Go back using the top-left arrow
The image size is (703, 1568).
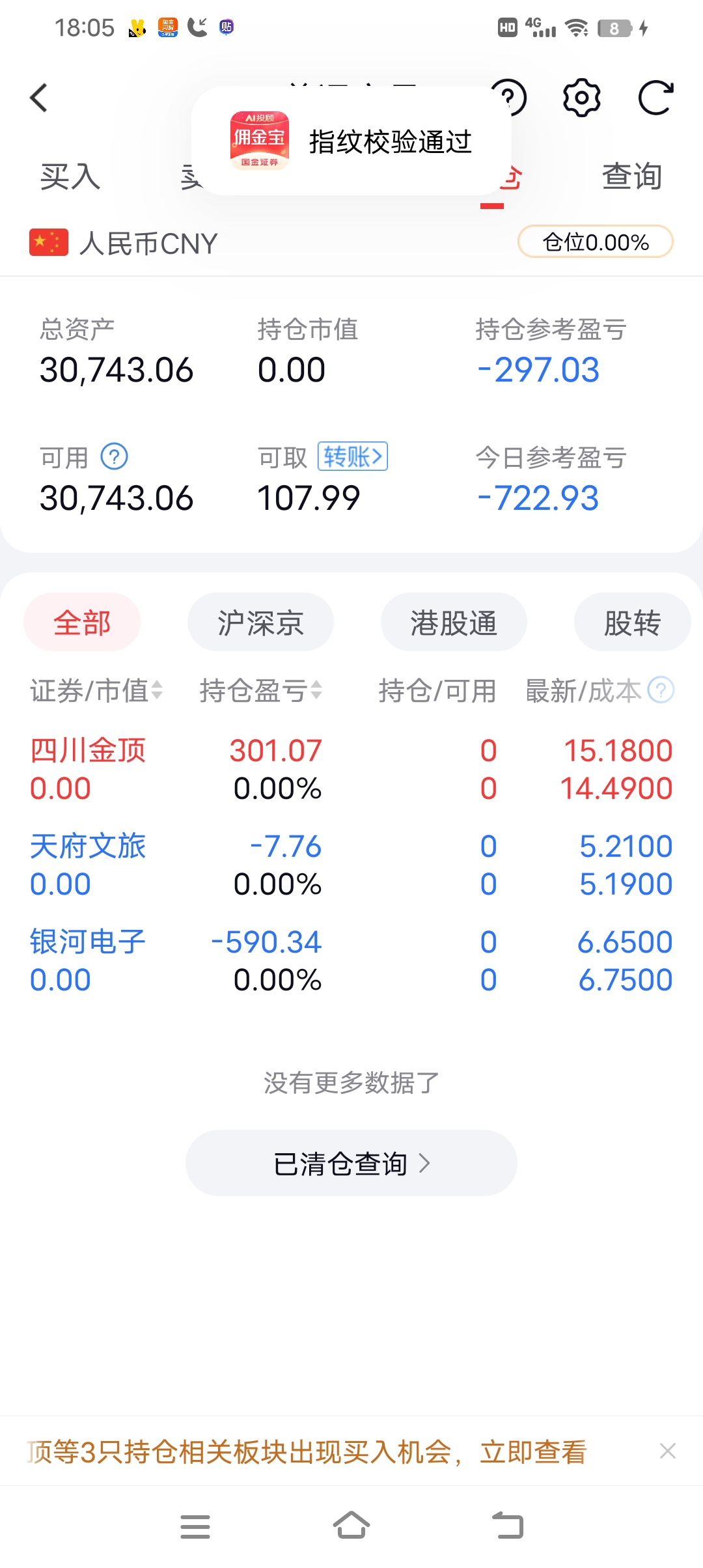click(39, 98)
